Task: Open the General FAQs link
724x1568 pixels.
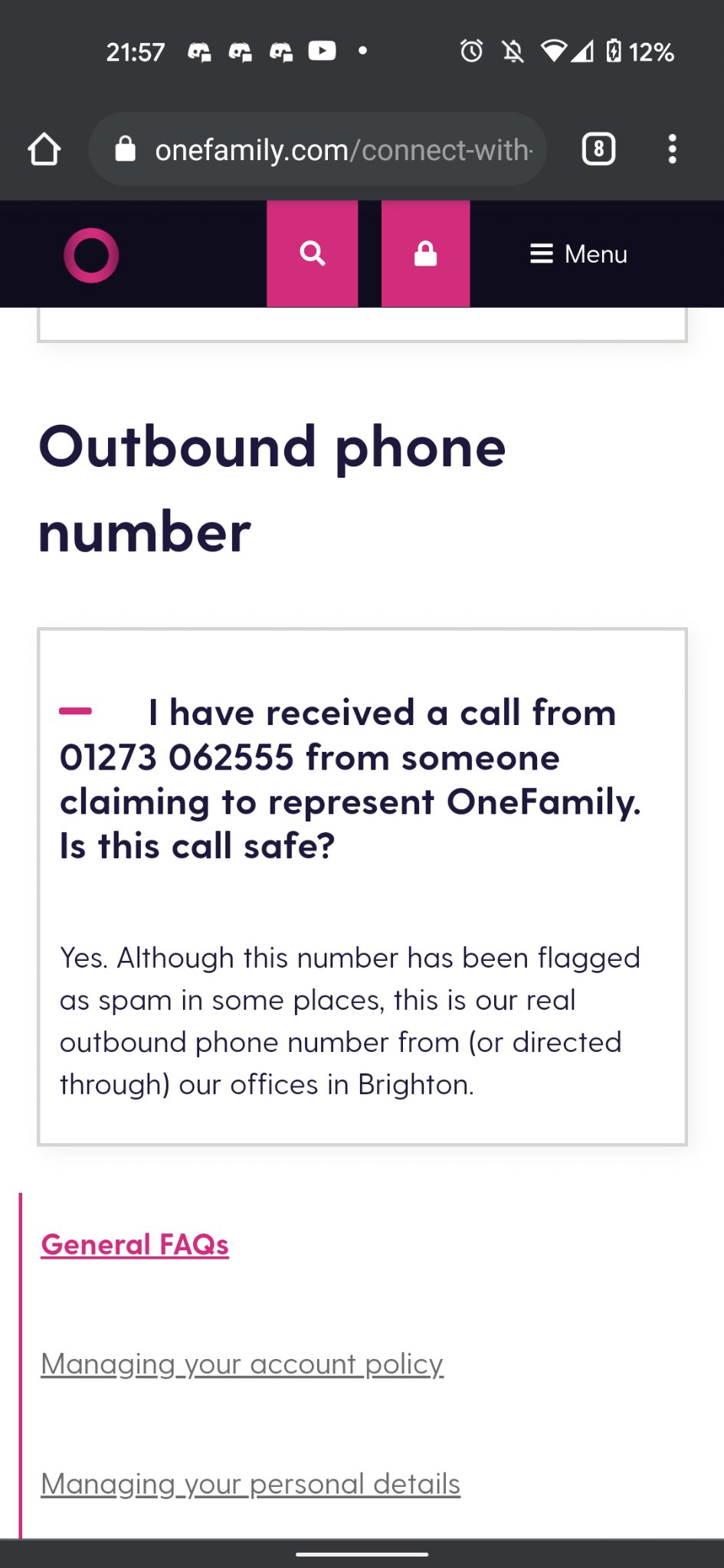Action: 135,1245
